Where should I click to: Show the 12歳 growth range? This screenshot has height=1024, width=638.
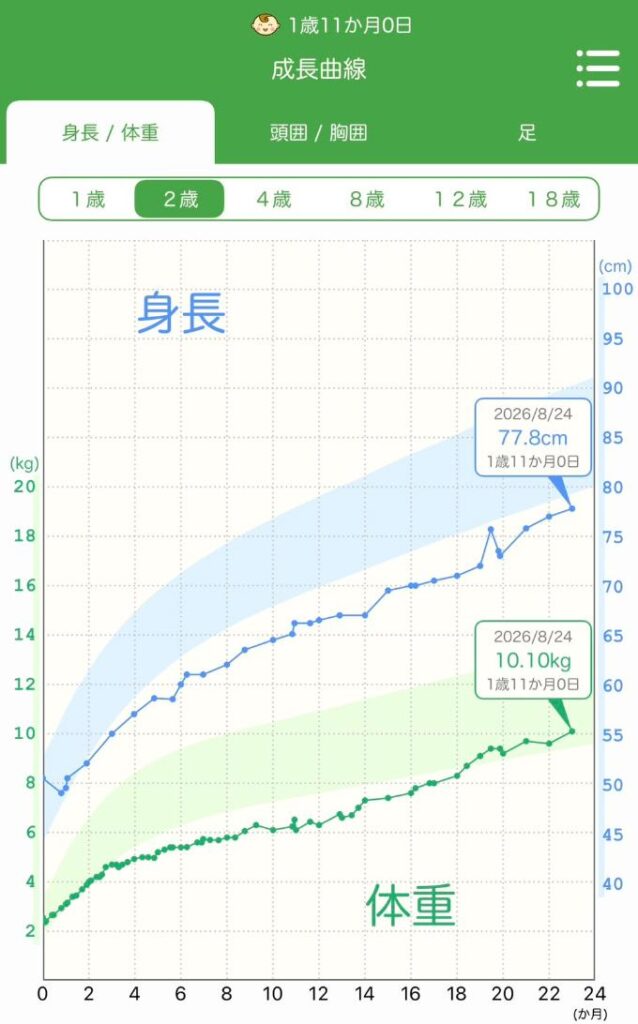tap(460, 199)
